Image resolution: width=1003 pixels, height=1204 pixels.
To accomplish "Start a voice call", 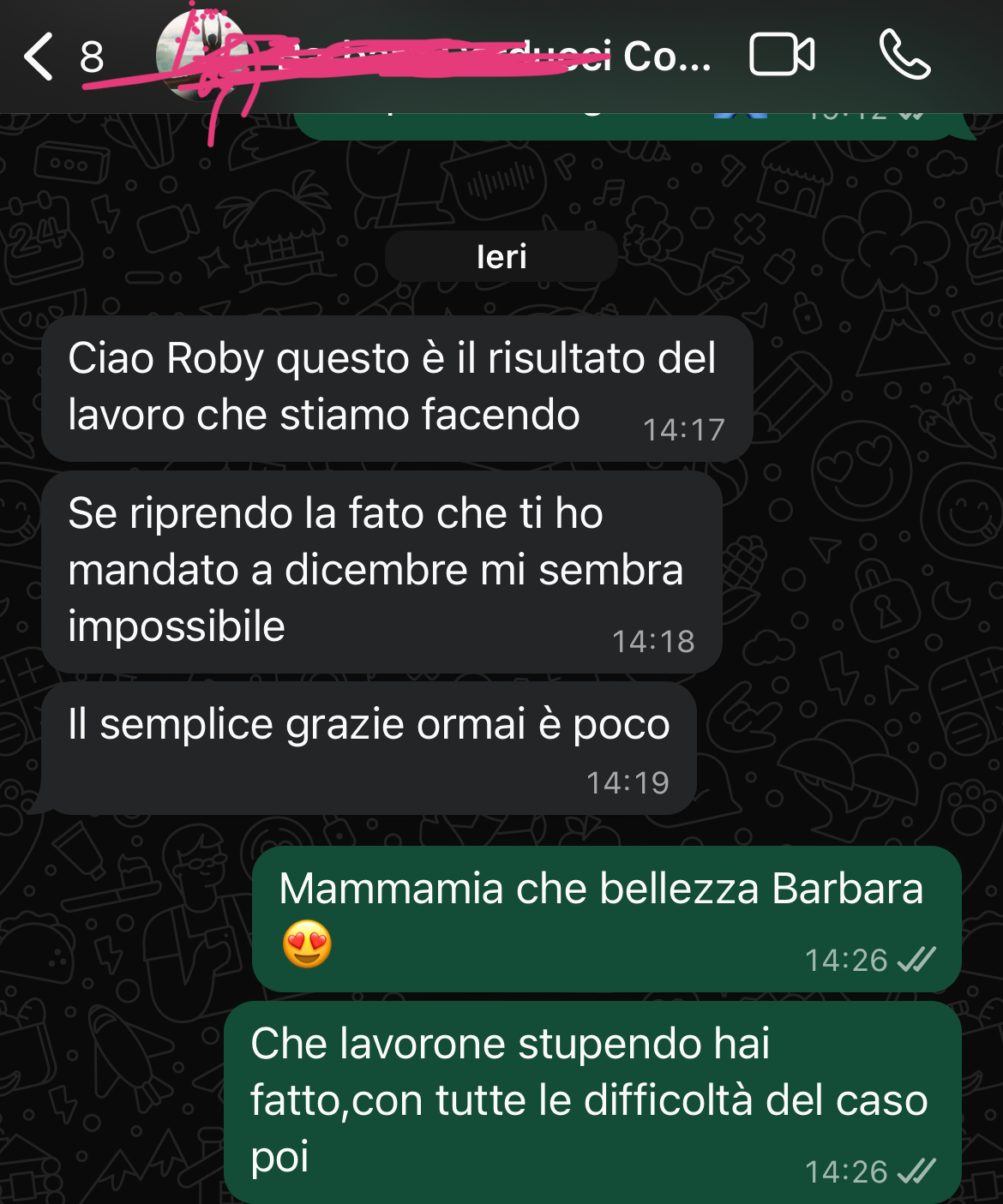I will (904, 55).
